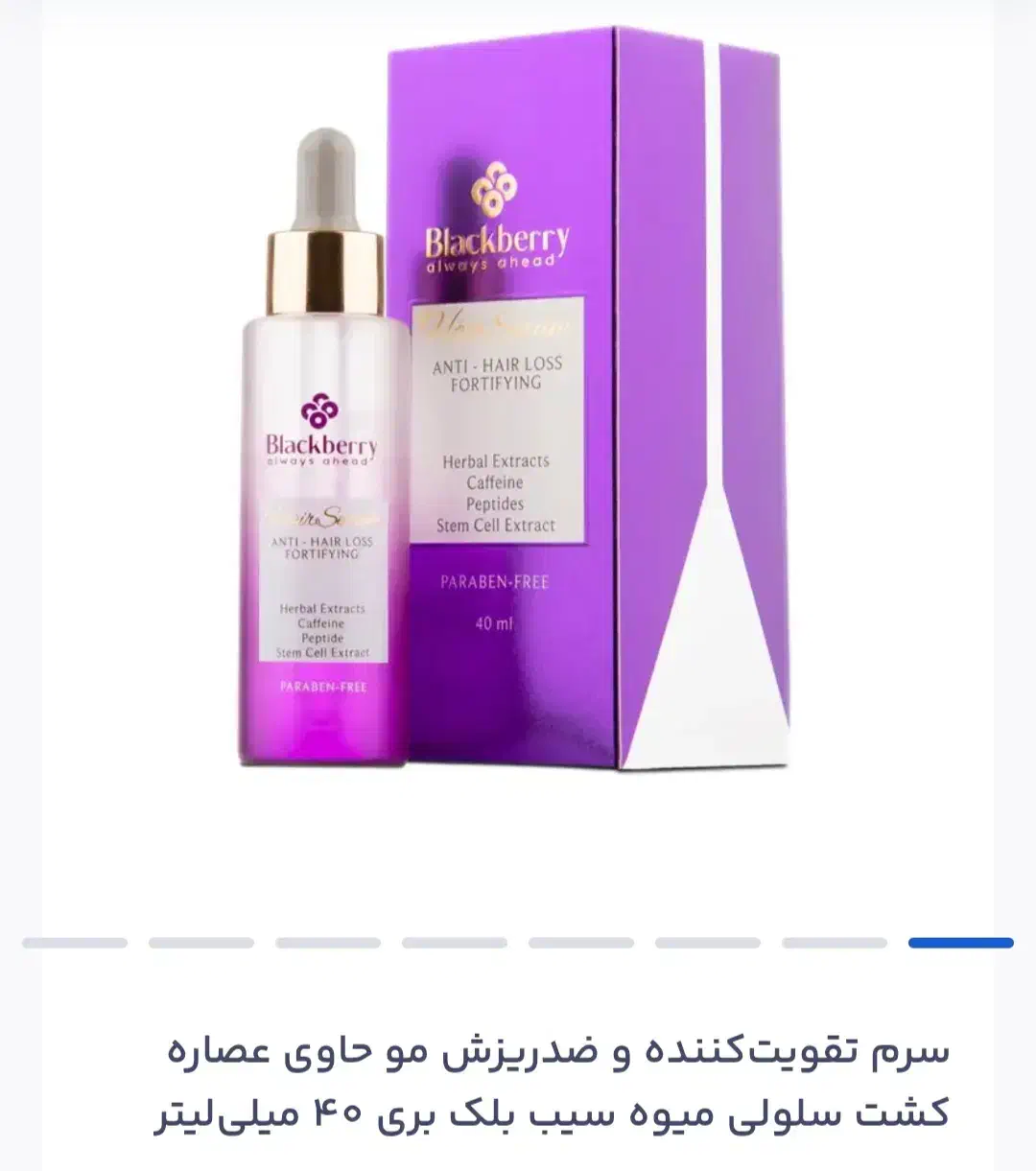The image size is (1036, 1171).
Task: Click the '40 ml' label on the box
Action: (x=495, y=621)
